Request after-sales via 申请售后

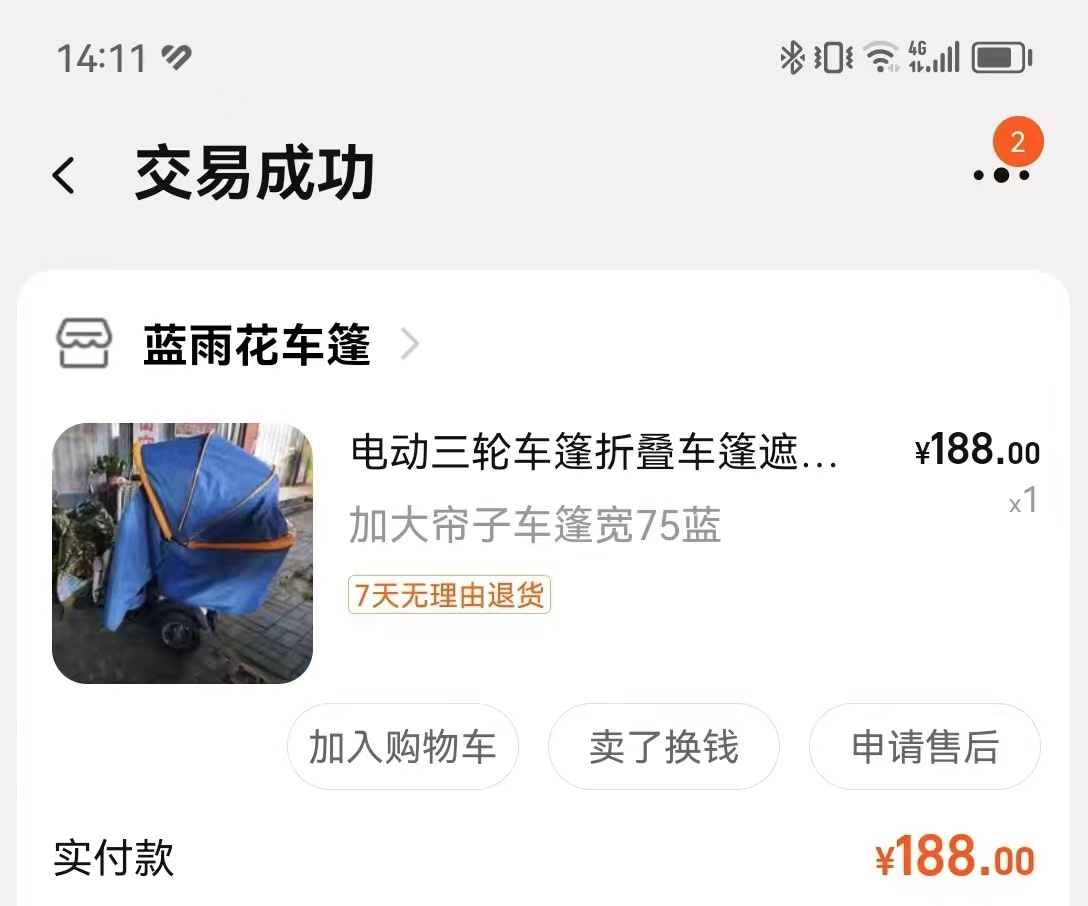coord(924,747)
